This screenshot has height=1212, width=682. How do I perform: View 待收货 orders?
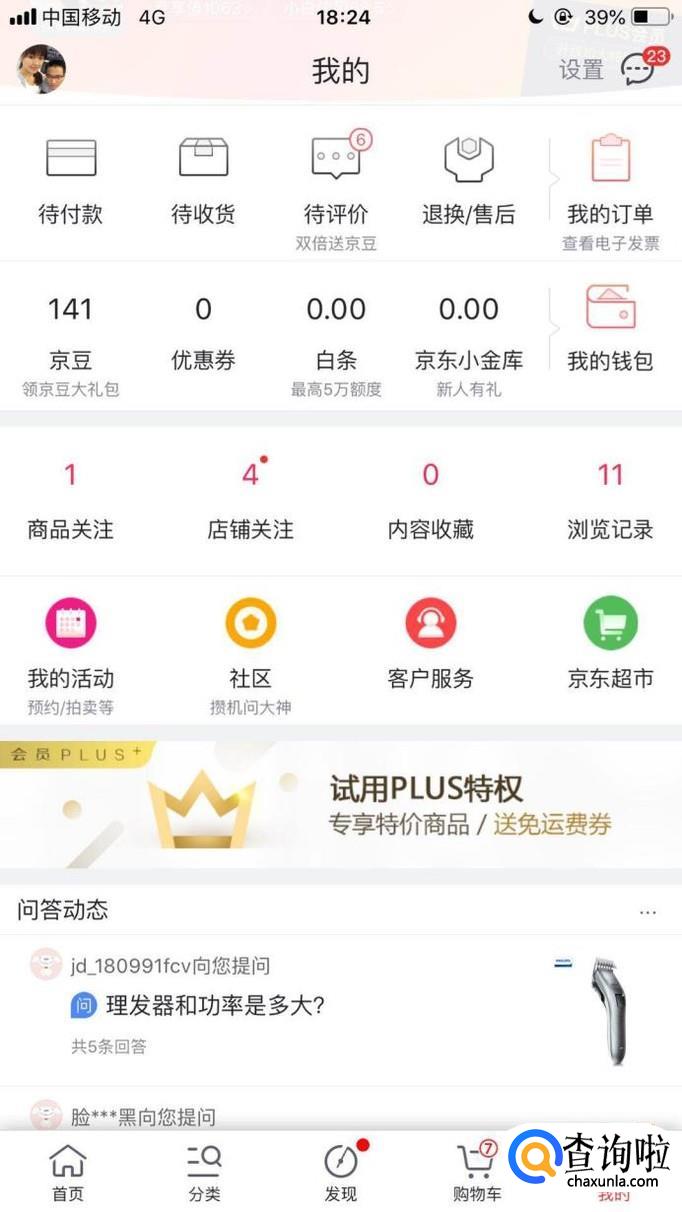tap(203, 182)
